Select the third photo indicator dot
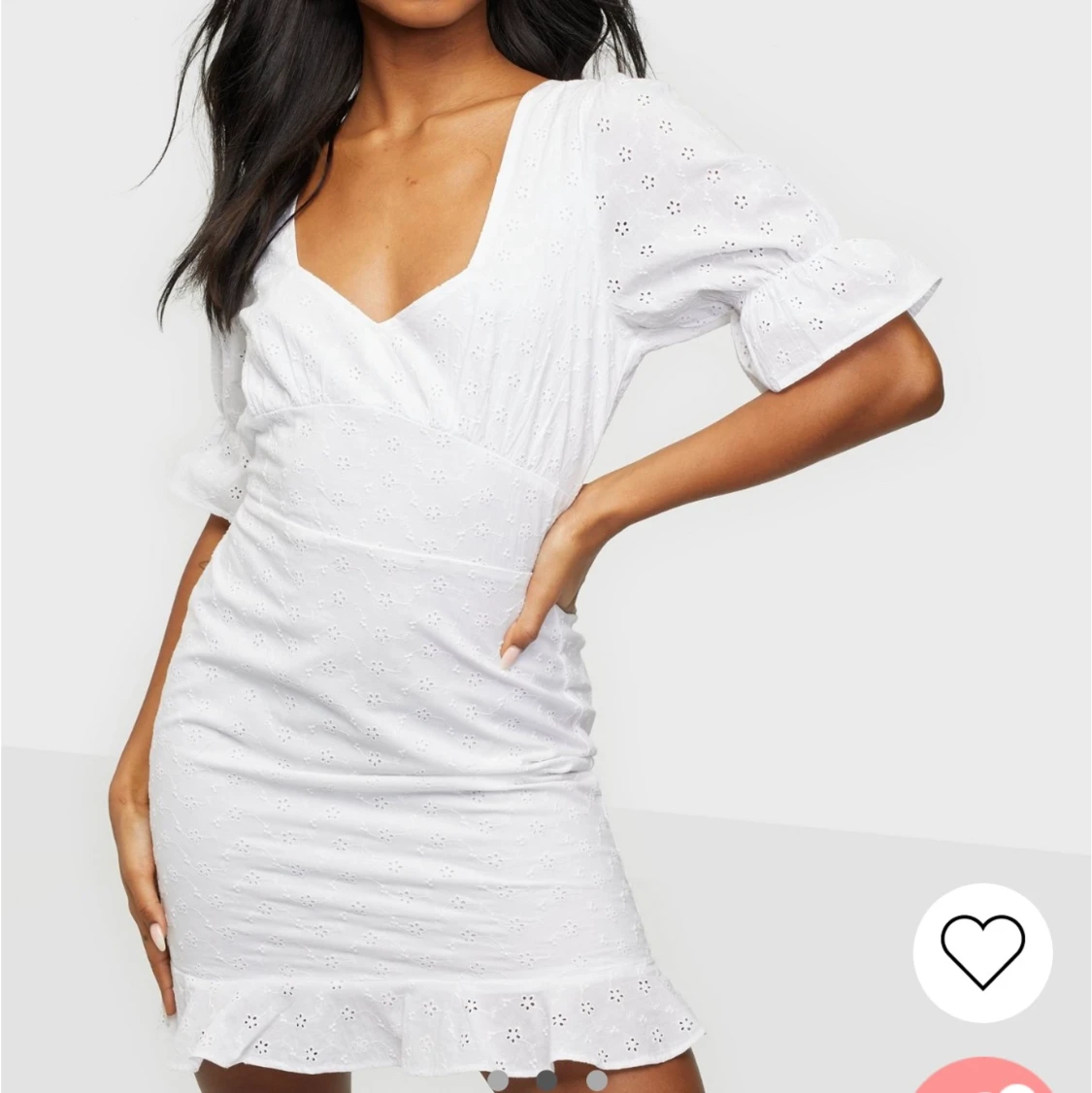The width and height of the screenshot is (1092, 1093). 597,1079
